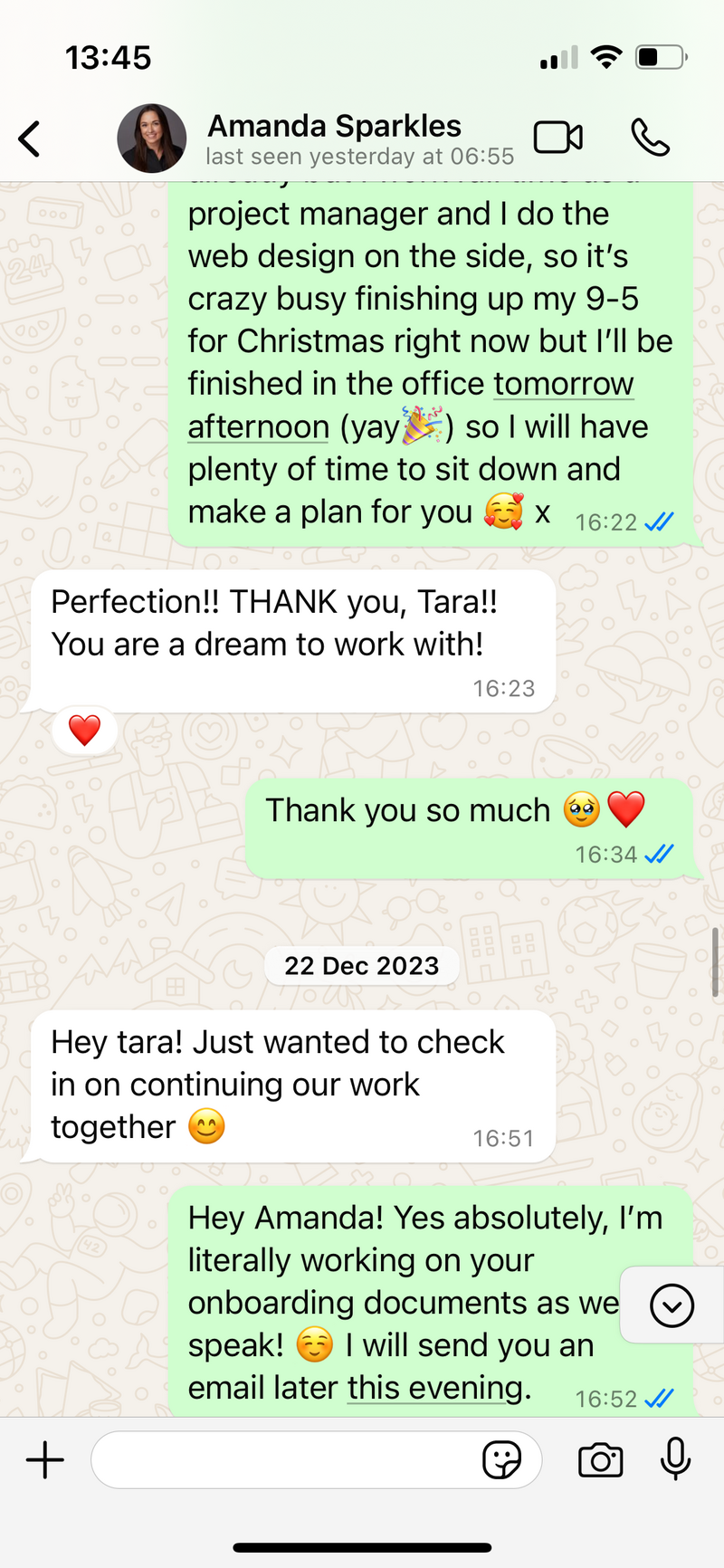724x1568 pixels.
Task: Tap the microphone to record voice message
Action: click(675, 1459)
